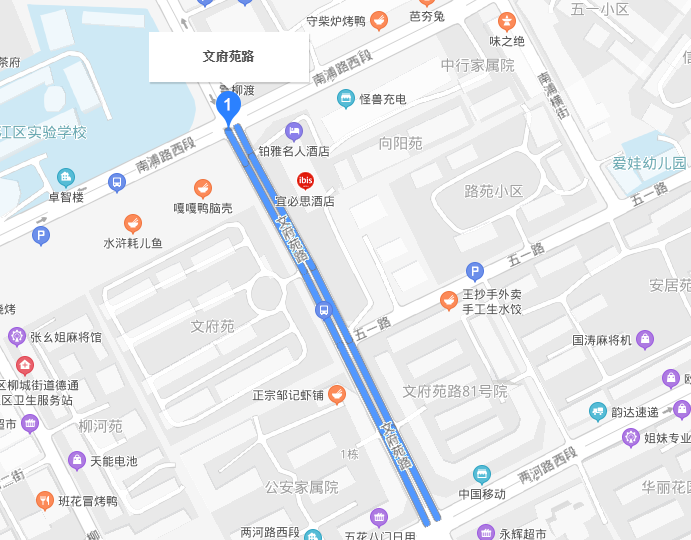Image resolution: width=691 pixels, height=540 pixels.
Task: Select the 卓智楼 building marker
Action: coord(66,177)
